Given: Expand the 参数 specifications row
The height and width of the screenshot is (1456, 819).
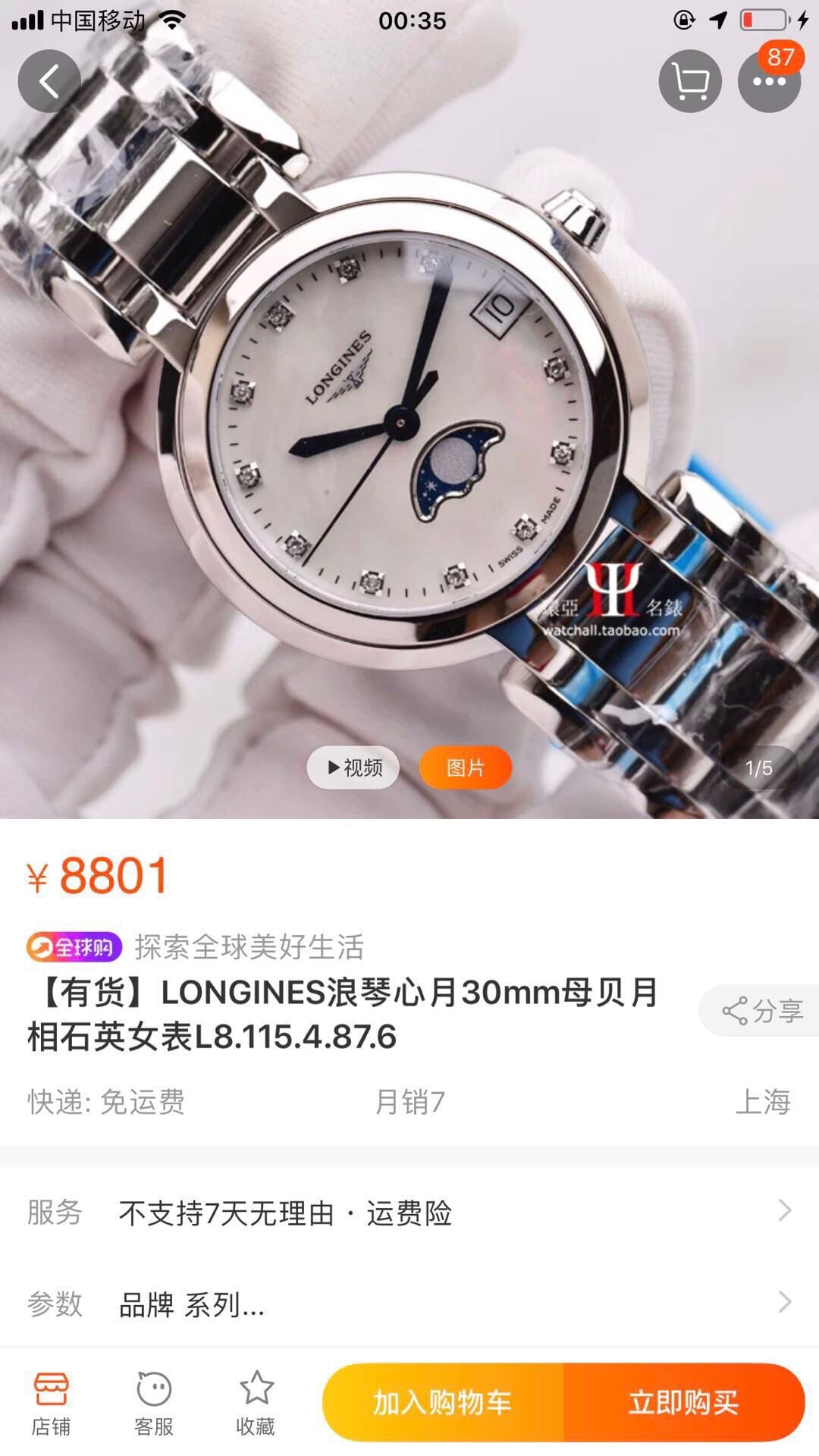Looking at the screenshot, I should pyautogui.click(x=409, y=1304).
